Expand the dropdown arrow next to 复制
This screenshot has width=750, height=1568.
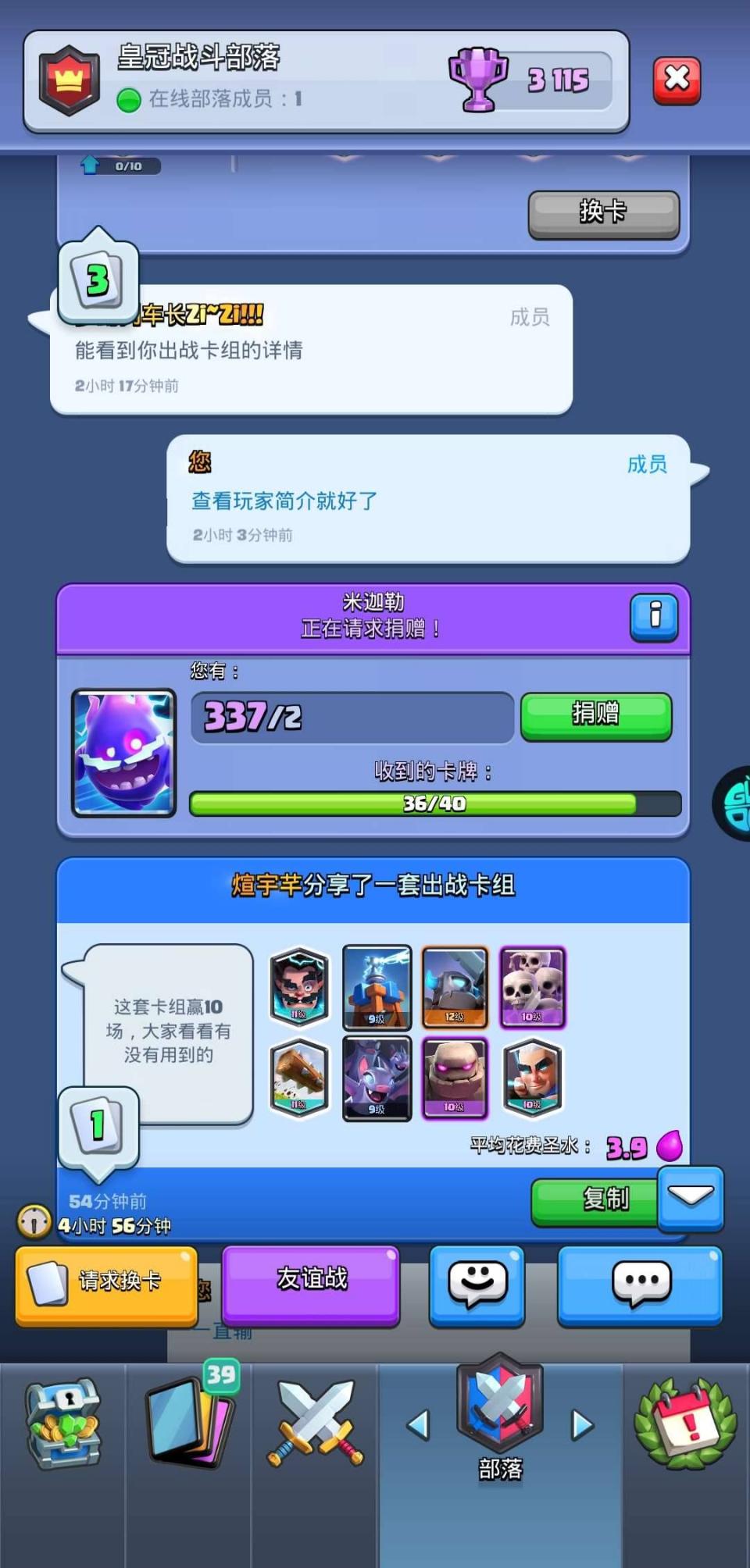691,1197
